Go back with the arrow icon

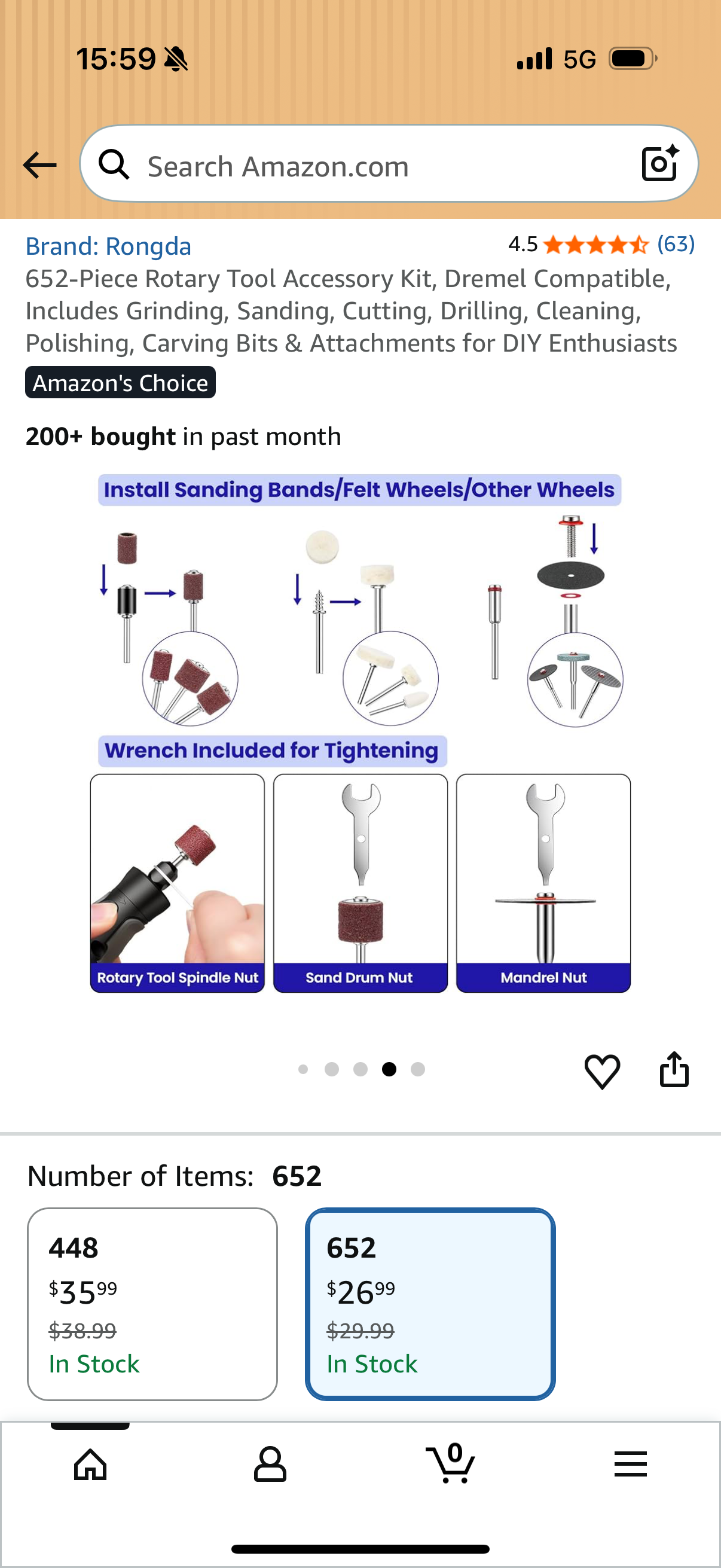[39, 165]
